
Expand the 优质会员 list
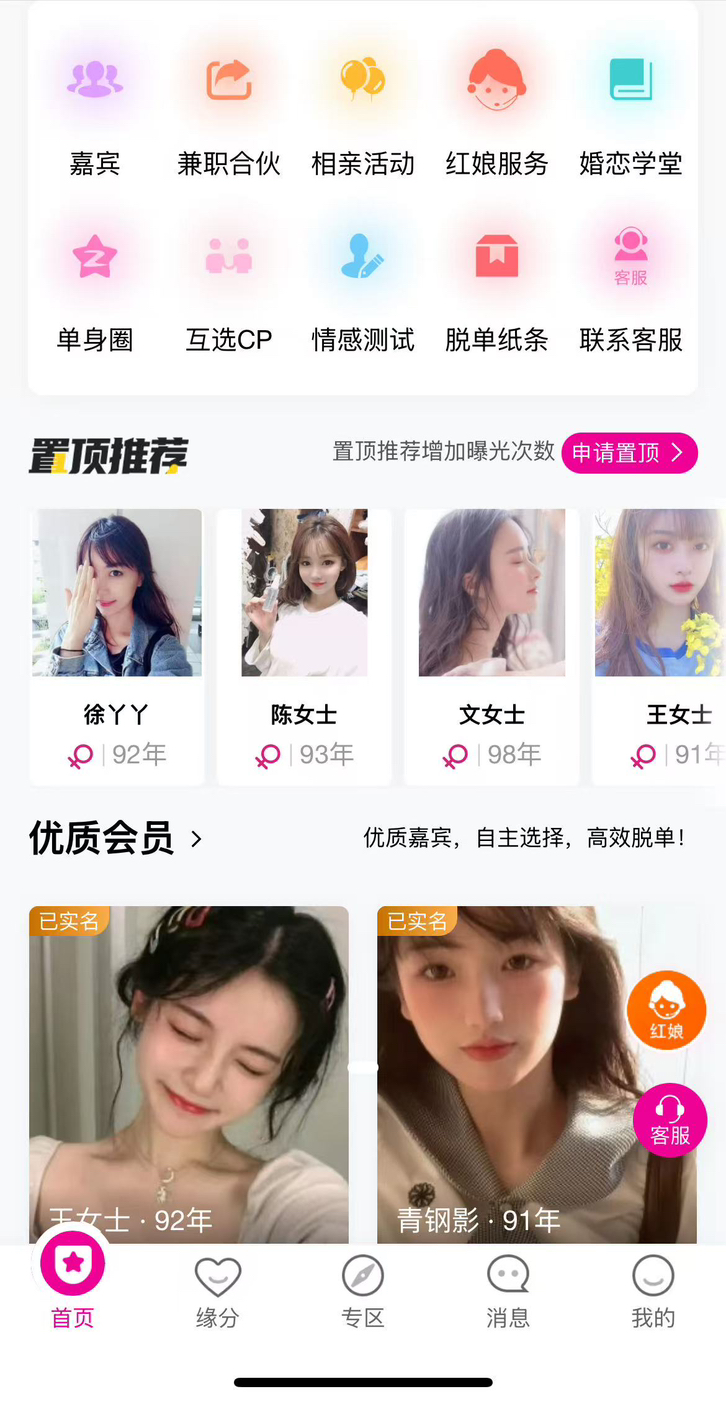[x=116, y=838]
